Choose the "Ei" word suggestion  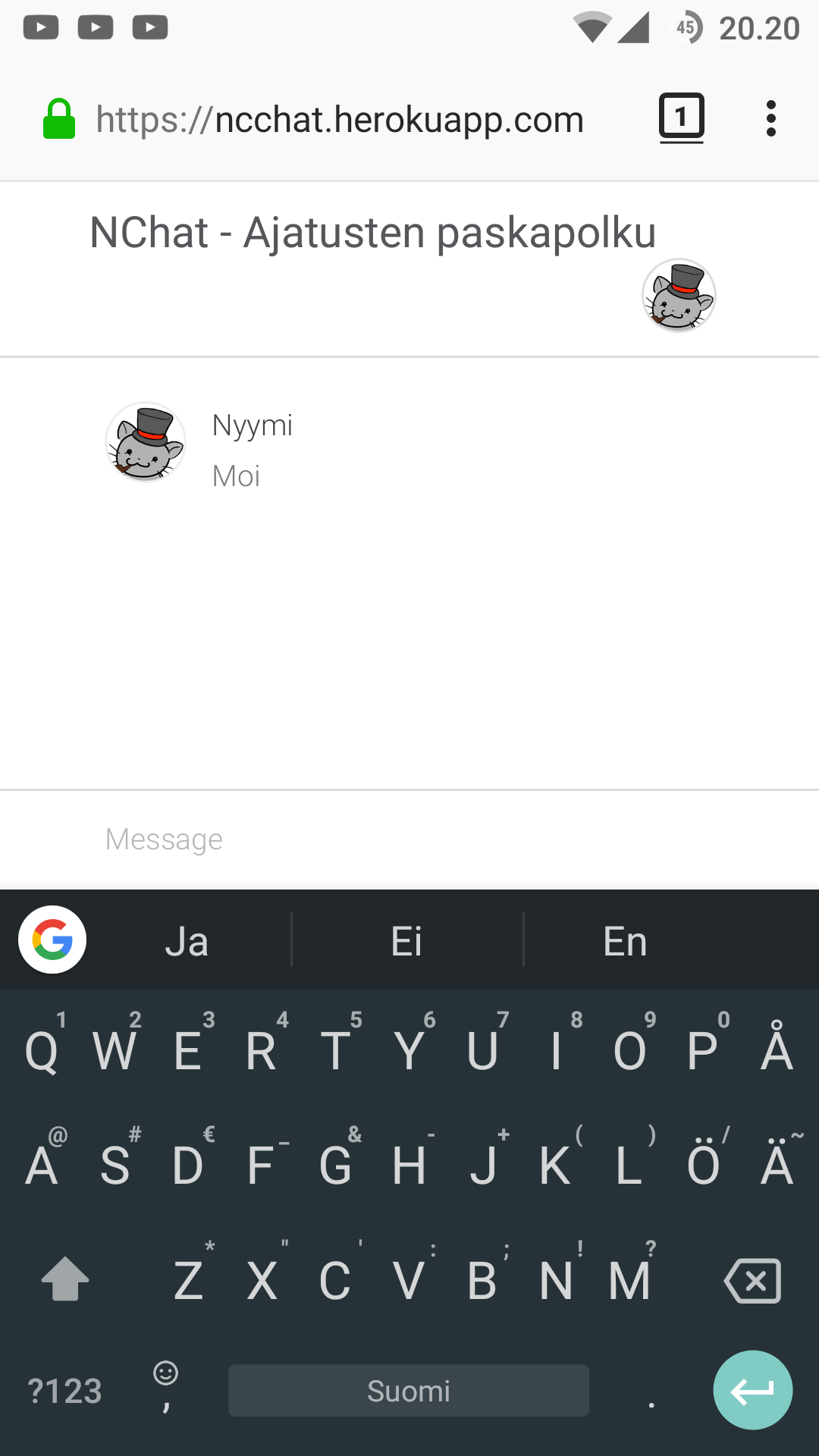406,941
